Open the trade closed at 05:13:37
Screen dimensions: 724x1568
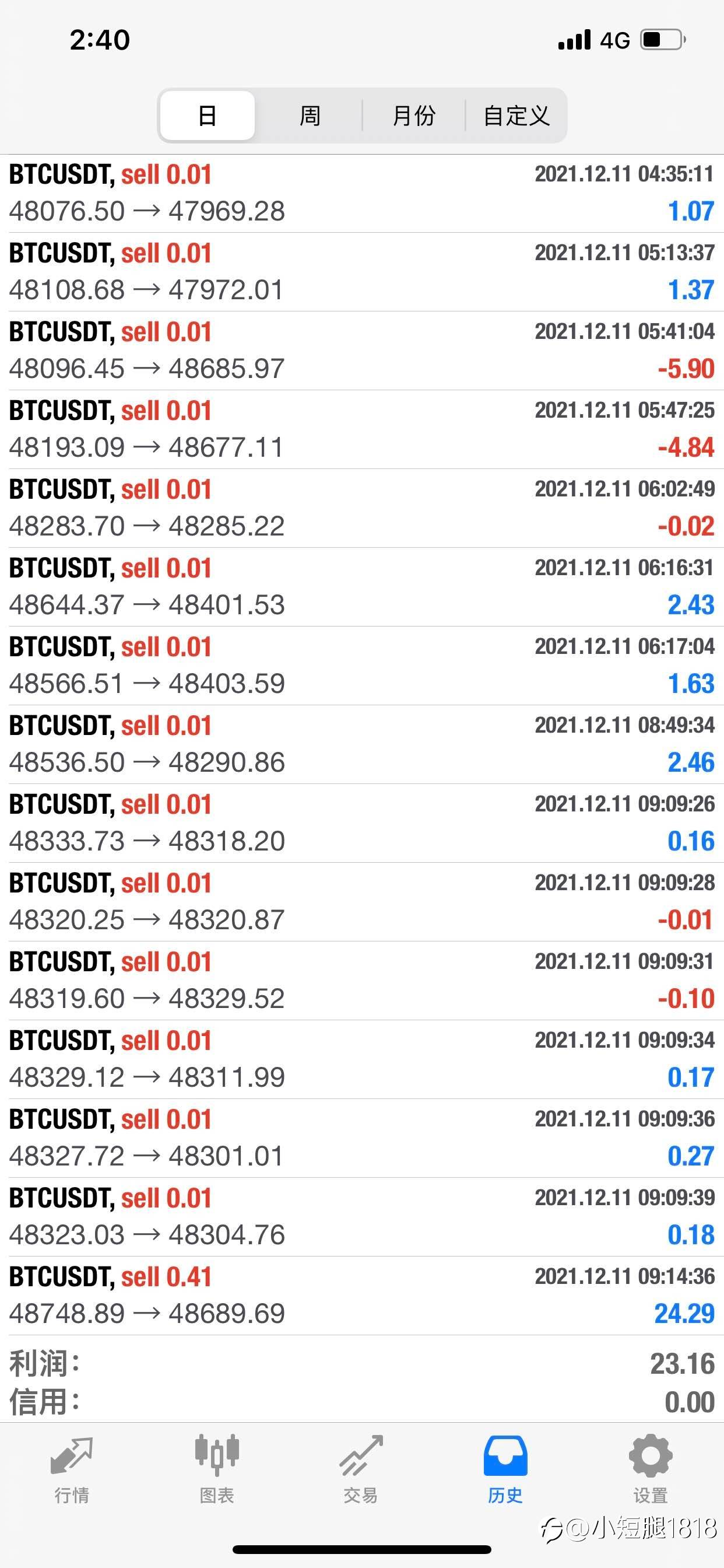pos(362,271)
